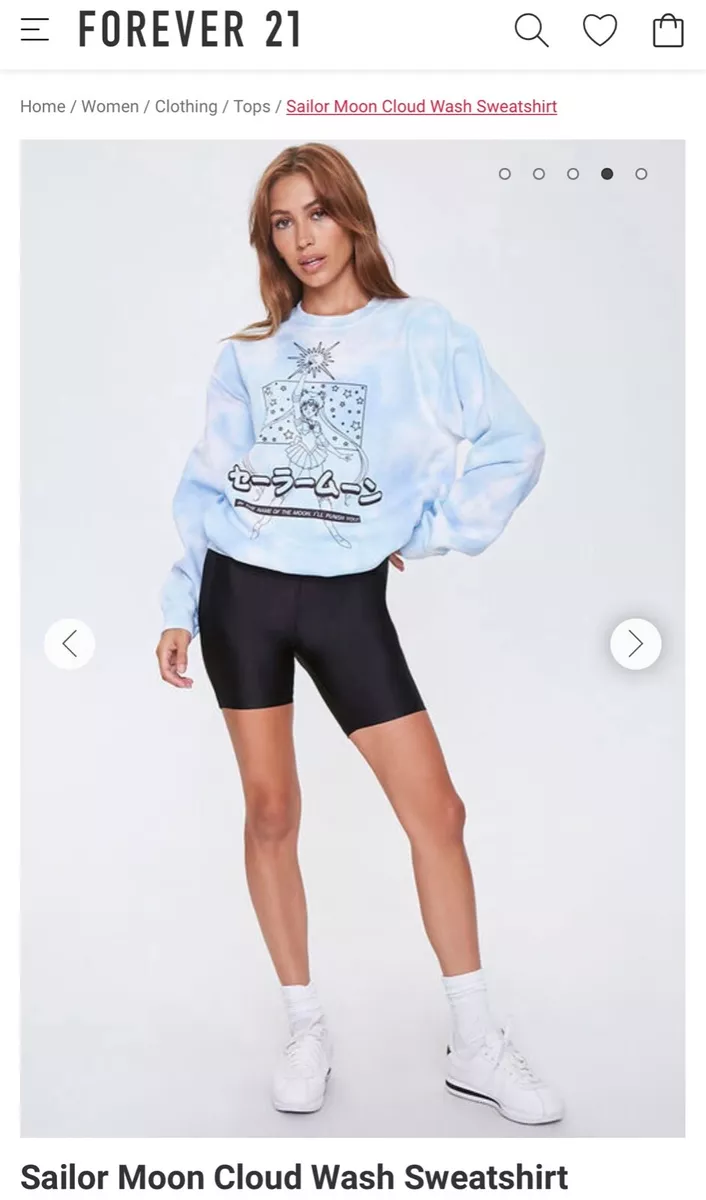The width and height of the screenshot is (706, 1200).
Task: Show the next product image
Action: click(636, 644)
